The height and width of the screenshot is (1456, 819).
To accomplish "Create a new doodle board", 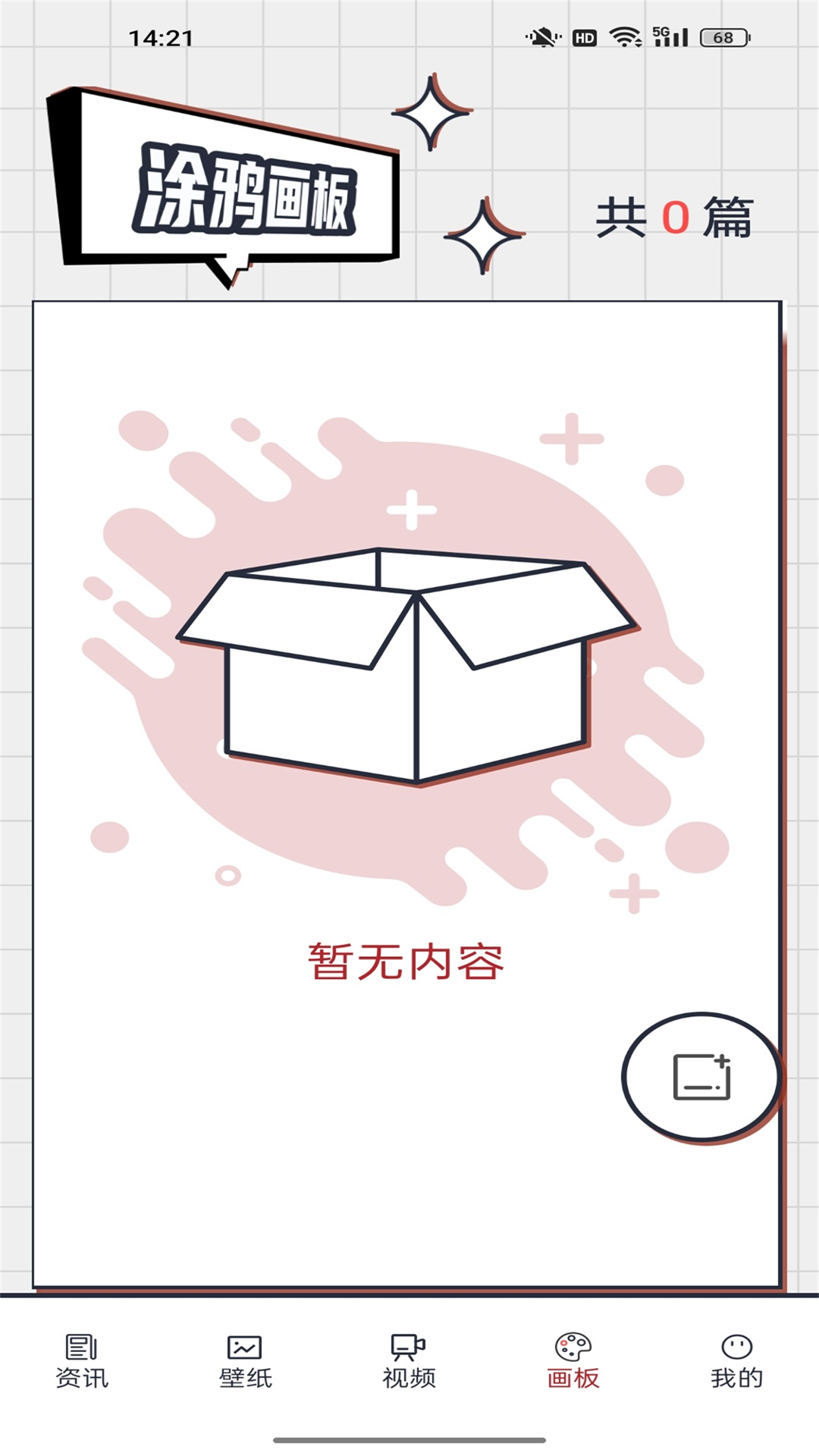I will point(701,1077).
